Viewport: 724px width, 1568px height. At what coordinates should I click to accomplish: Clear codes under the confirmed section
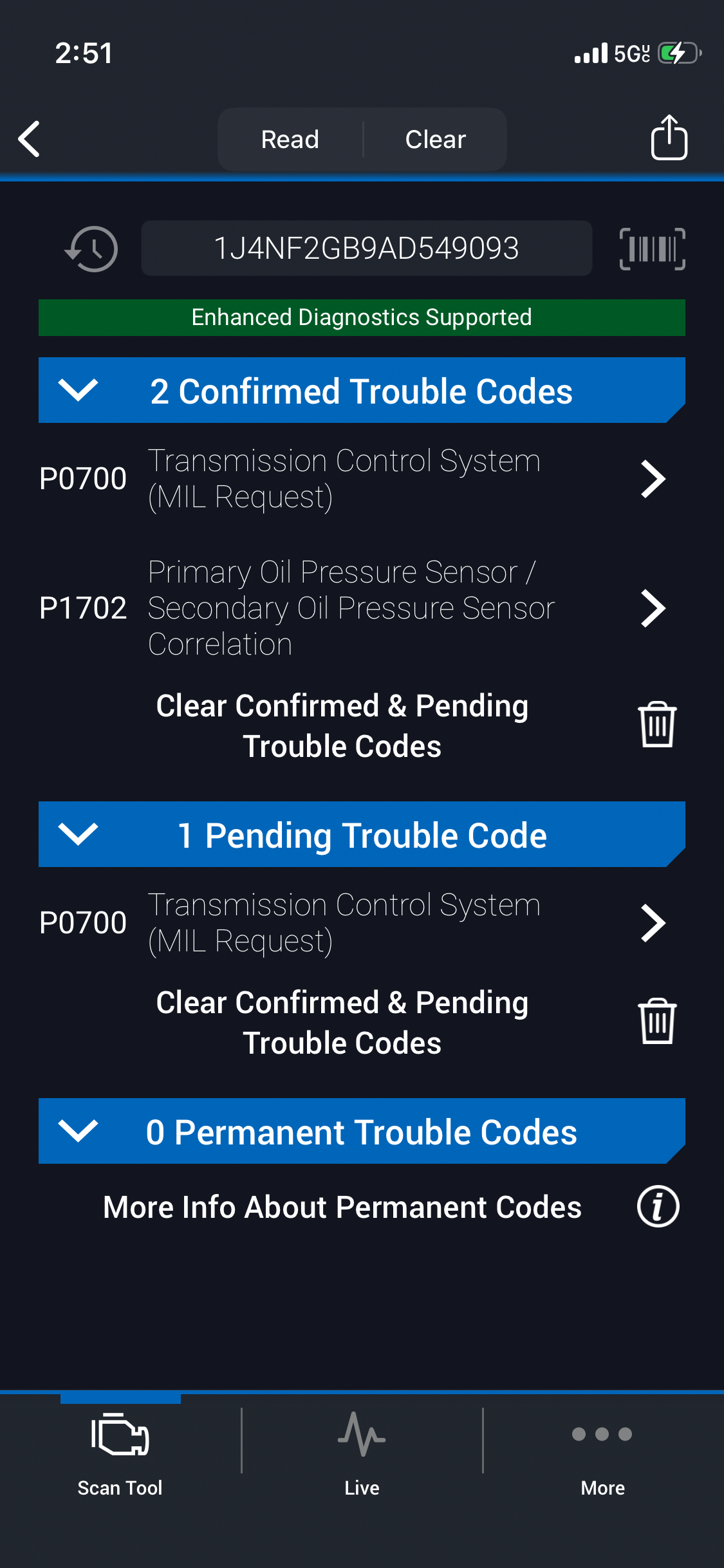point(657,725)
